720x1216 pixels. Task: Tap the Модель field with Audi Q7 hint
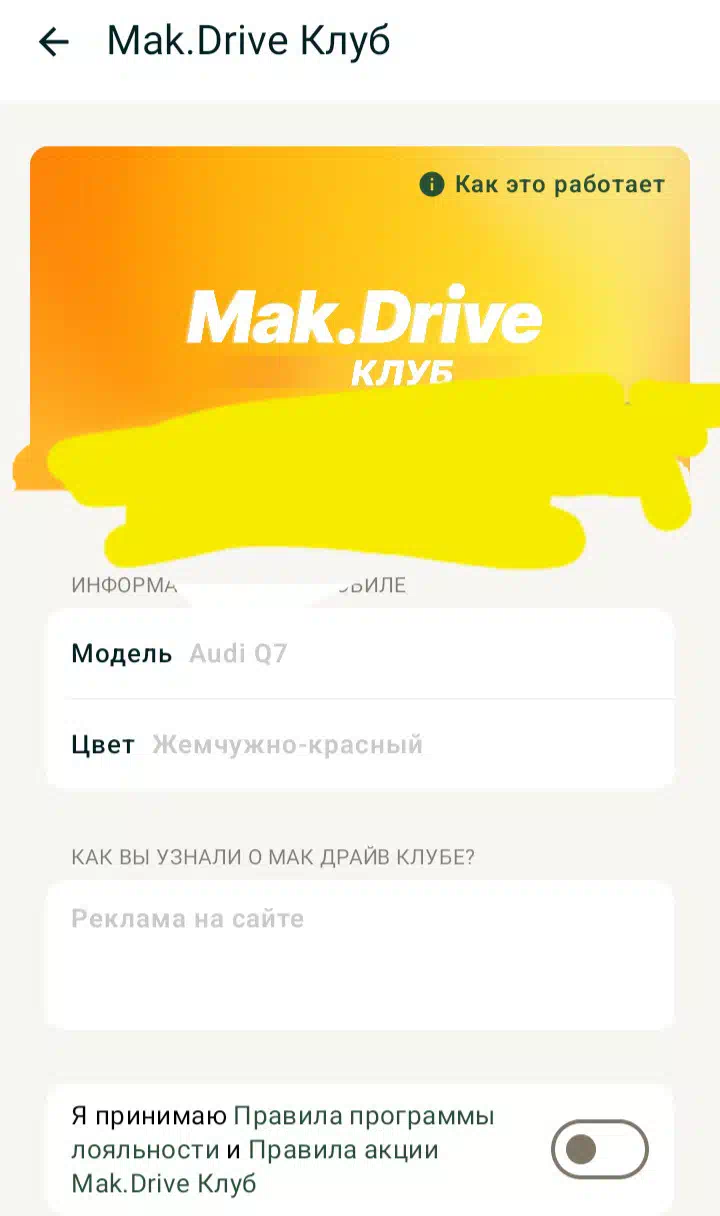click(360, 654)
